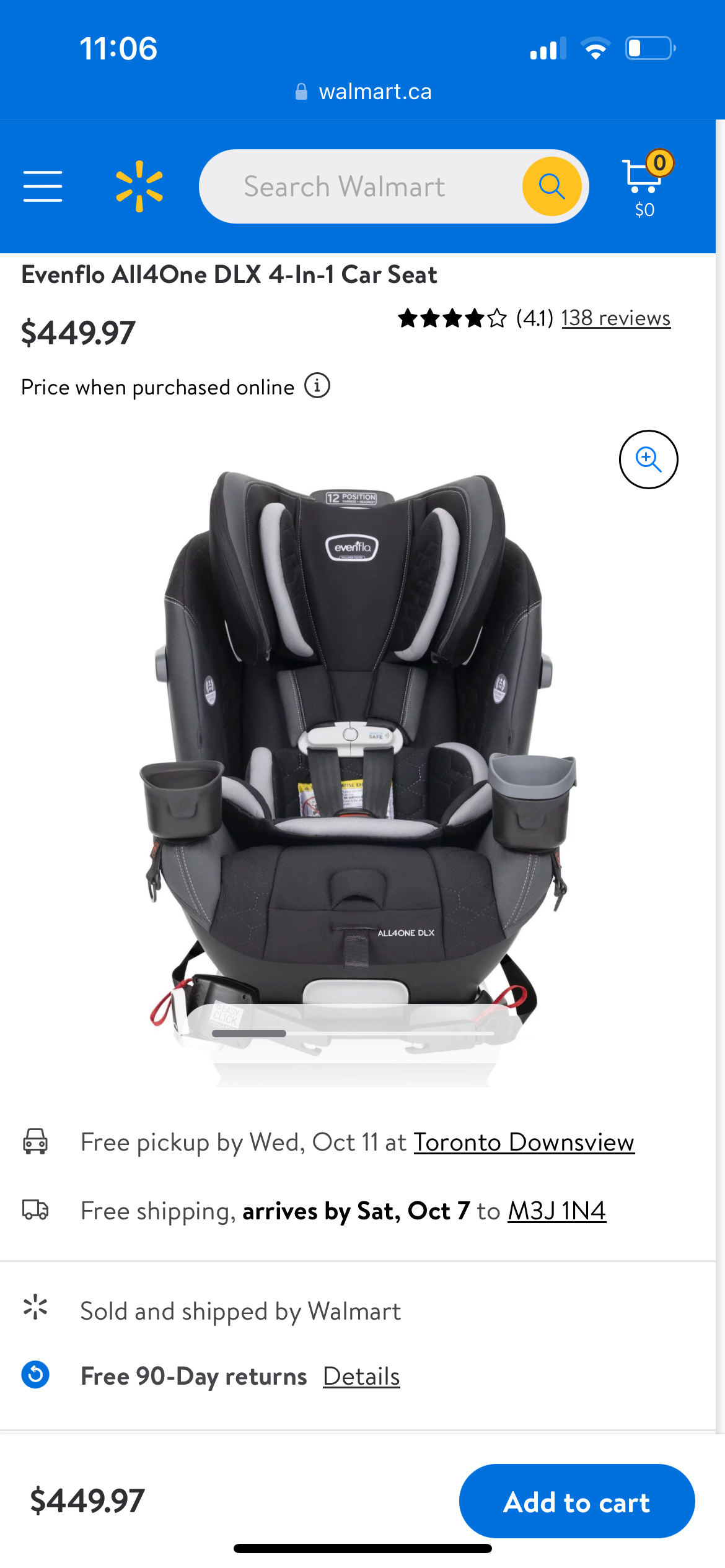This screenshot has height=1568, width=725.
Task: Tap the star rating display
Action: click(x=452, y=317)
